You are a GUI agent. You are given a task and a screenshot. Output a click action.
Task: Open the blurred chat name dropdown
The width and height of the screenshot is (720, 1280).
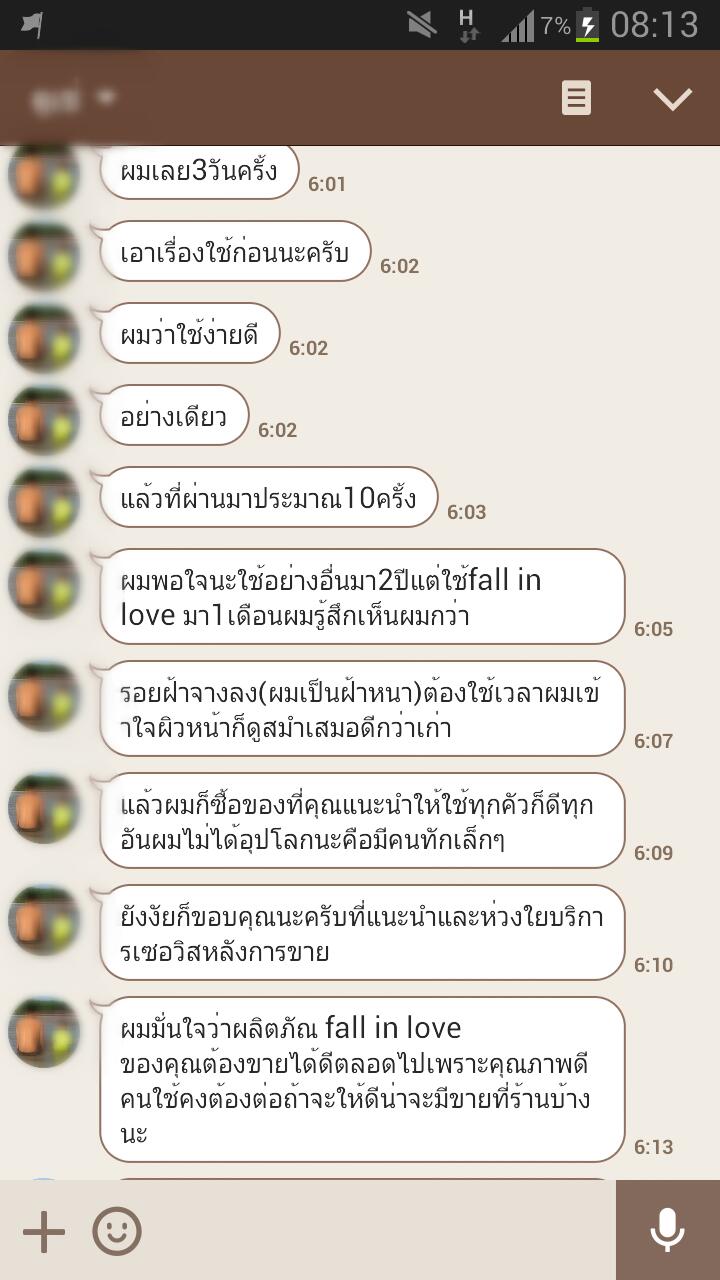[x=72, y=98]
